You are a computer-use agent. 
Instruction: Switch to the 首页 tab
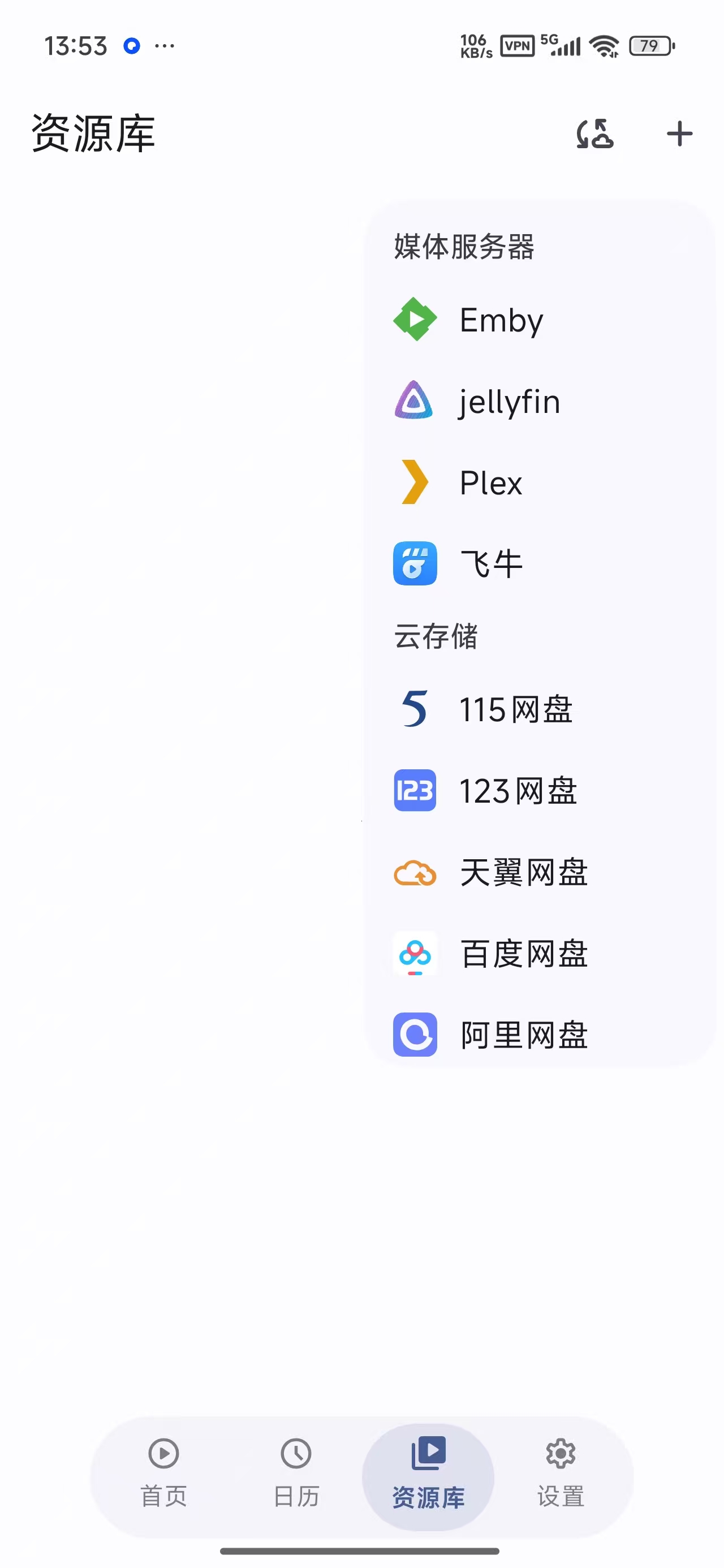coord(164,1474)
